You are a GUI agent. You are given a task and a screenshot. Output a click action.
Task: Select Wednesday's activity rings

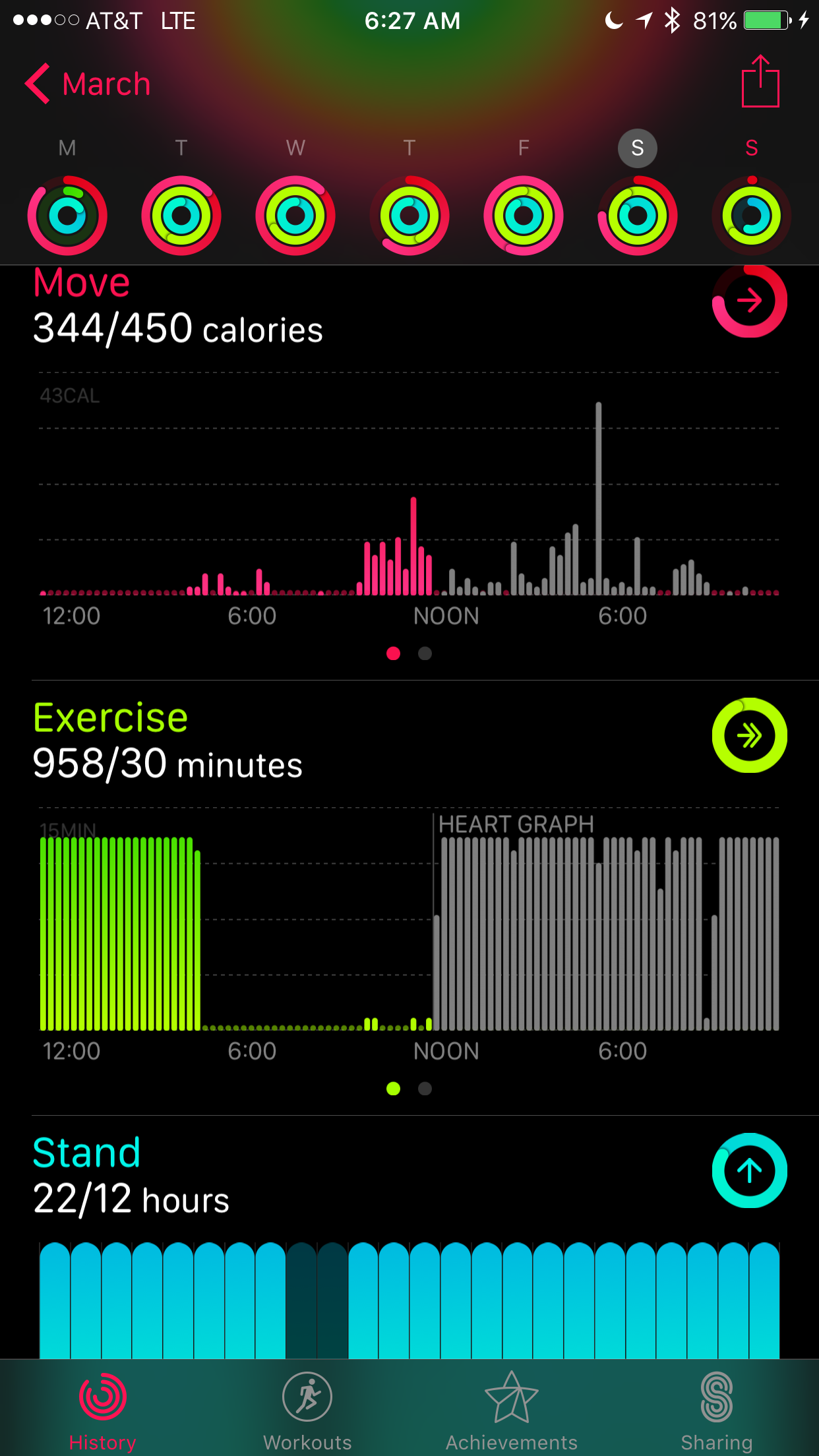point(295,216)
